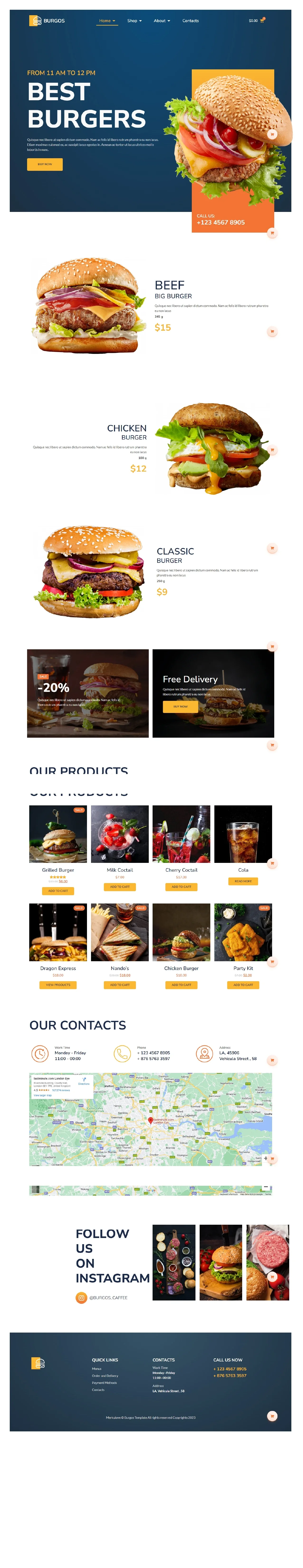Tap Buy Now under Best Burgers

(44, 164)
